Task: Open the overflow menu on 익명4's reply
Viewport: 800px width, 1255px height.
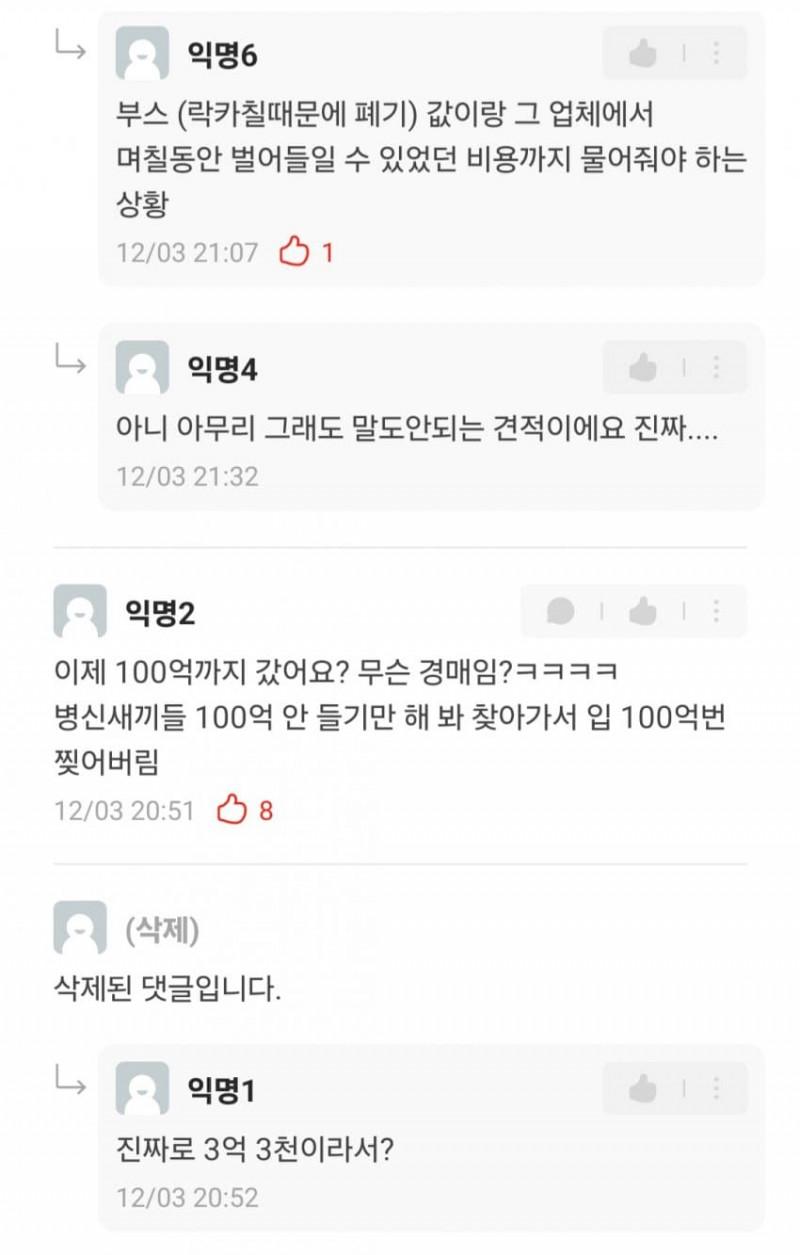Action: 716,368
